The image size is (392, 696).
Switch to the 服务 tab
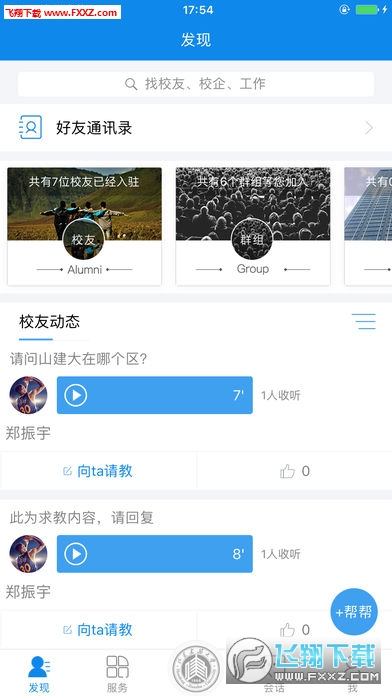(117, 674)
